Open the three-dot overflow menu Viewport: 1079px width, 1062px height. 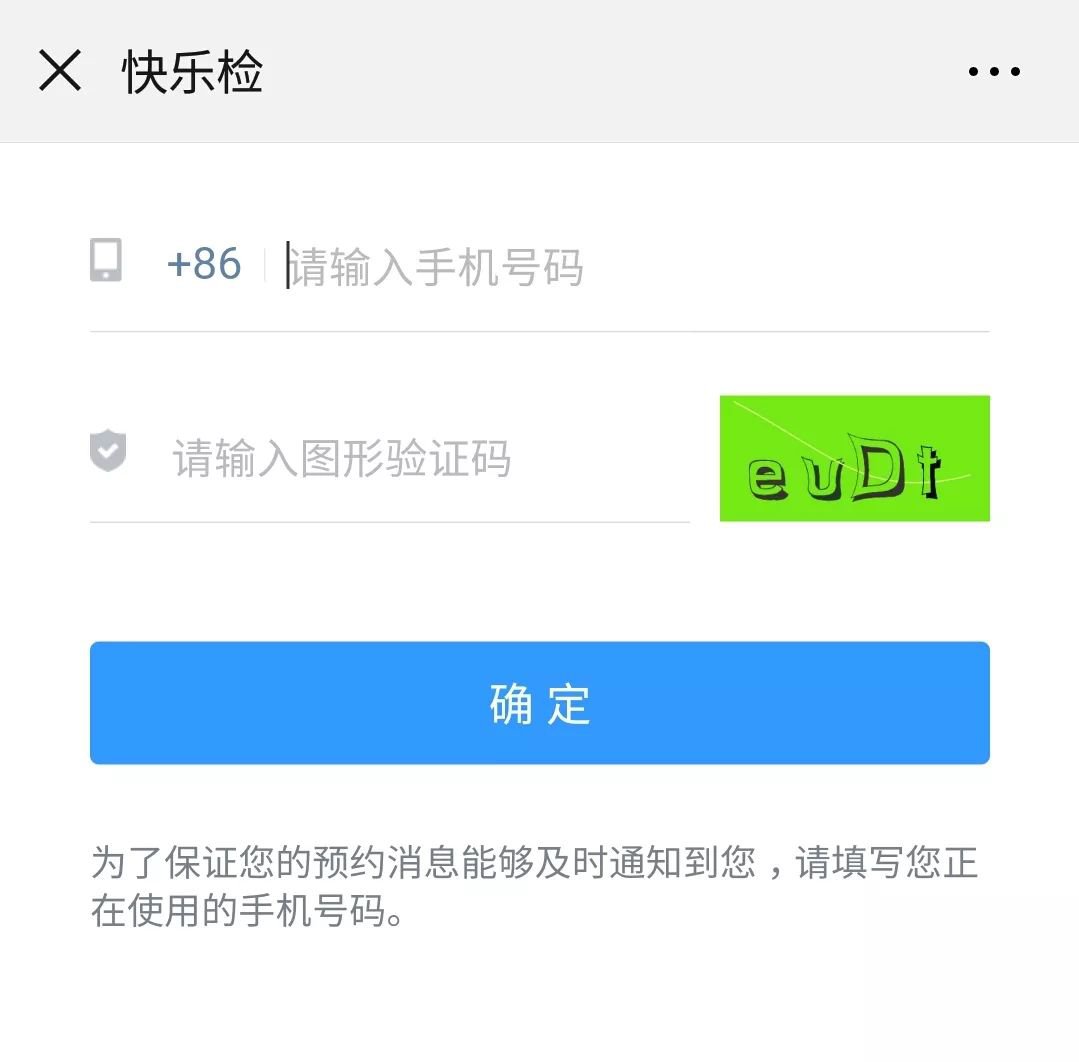[994, 72]
